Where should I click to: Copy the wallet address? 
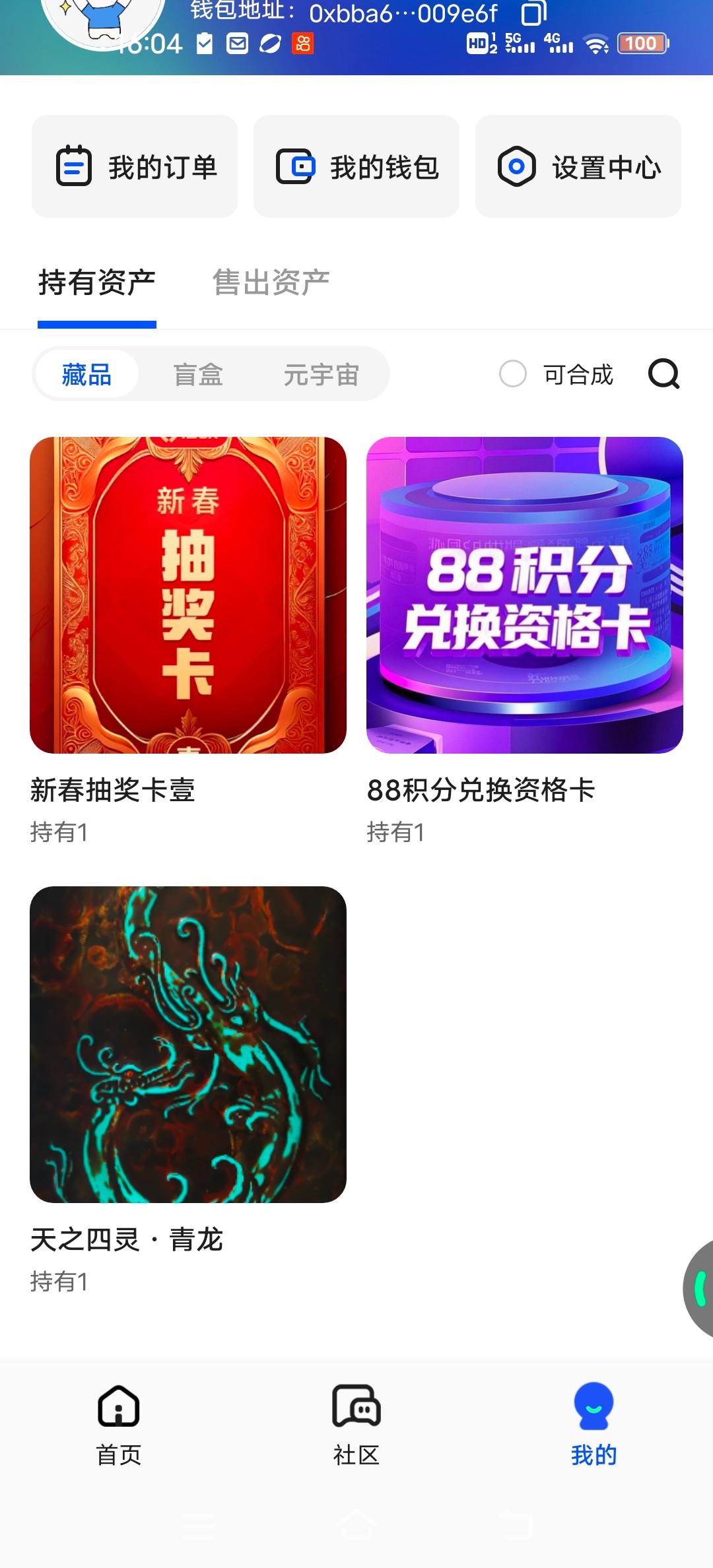(x=533, y=12)
